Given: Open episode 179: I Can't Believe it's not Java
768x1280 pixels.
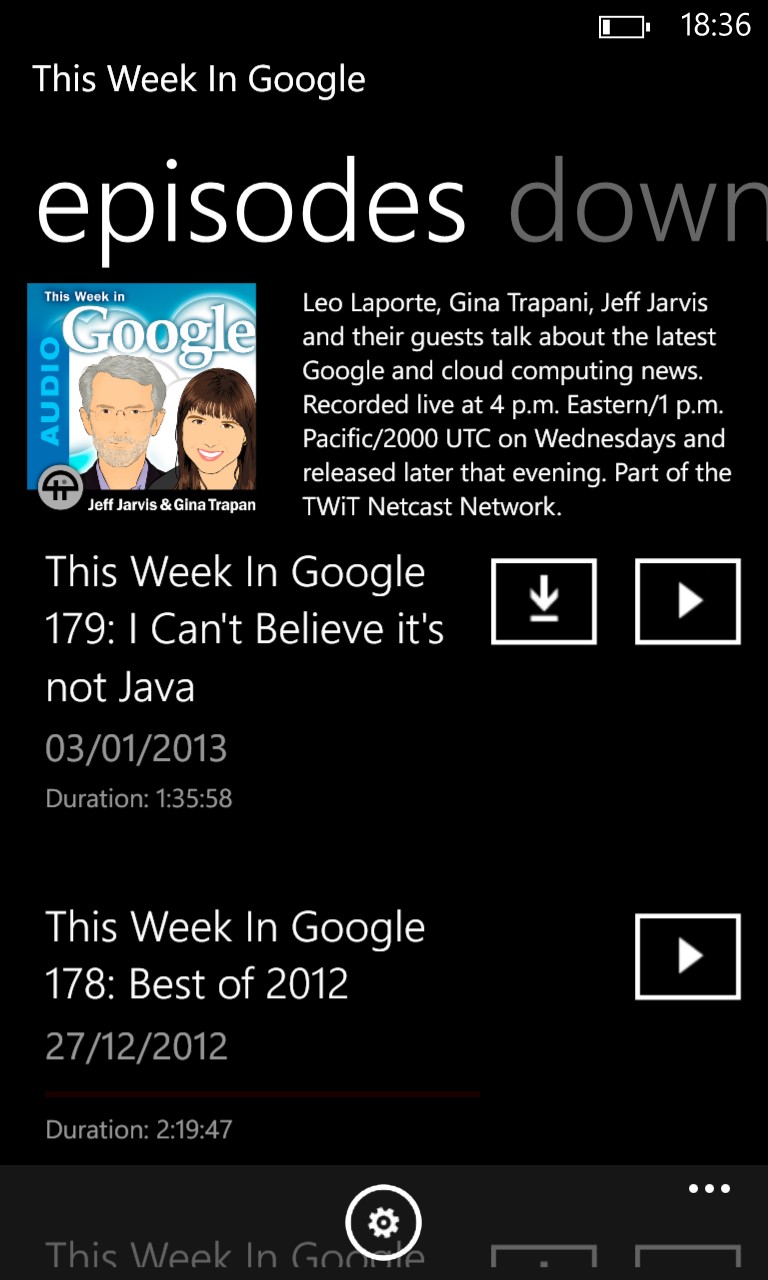Looking at the screenshot, I should tap(245, 629).
